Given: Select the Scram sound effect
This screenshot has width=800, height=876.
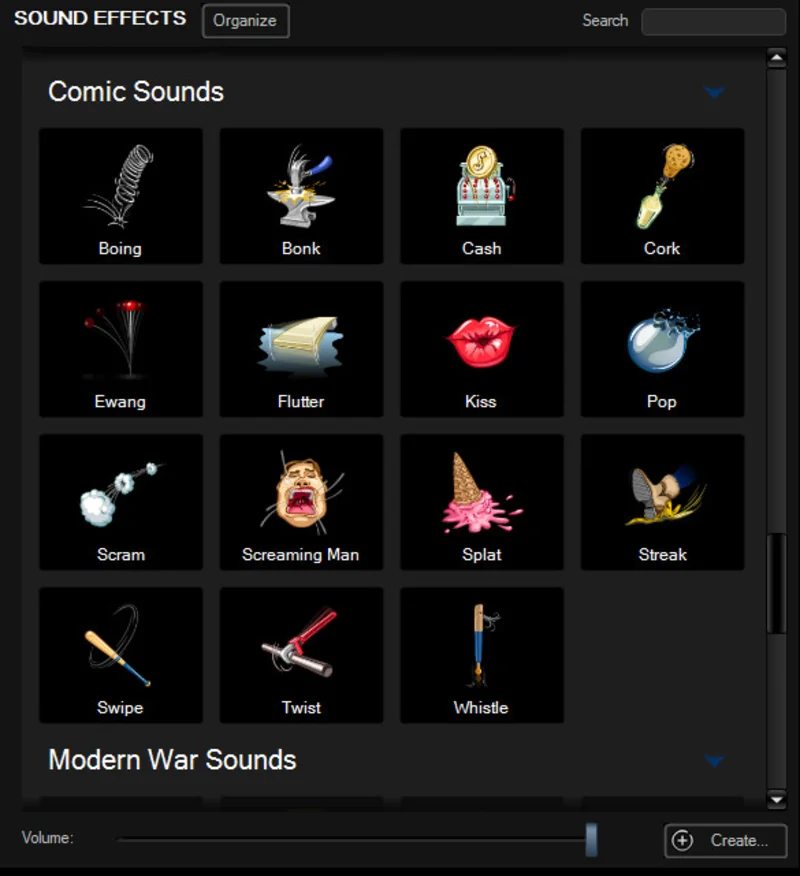Looking at the screenshot, I should (x=120, y=502).
